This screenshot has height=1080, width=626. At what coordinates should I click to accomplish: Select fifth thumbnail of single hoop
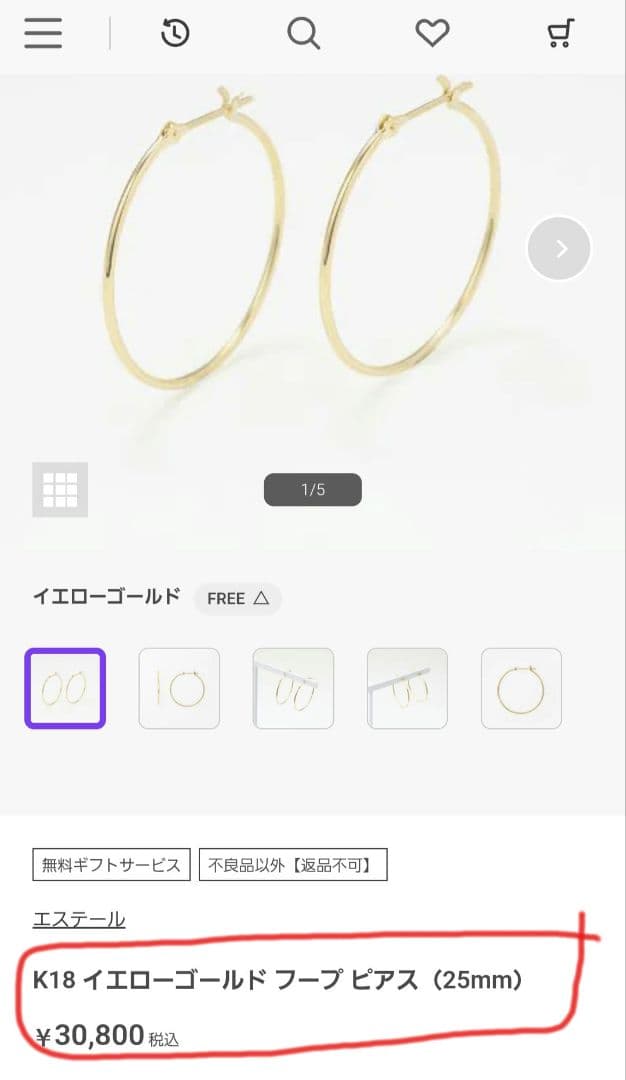521,688
